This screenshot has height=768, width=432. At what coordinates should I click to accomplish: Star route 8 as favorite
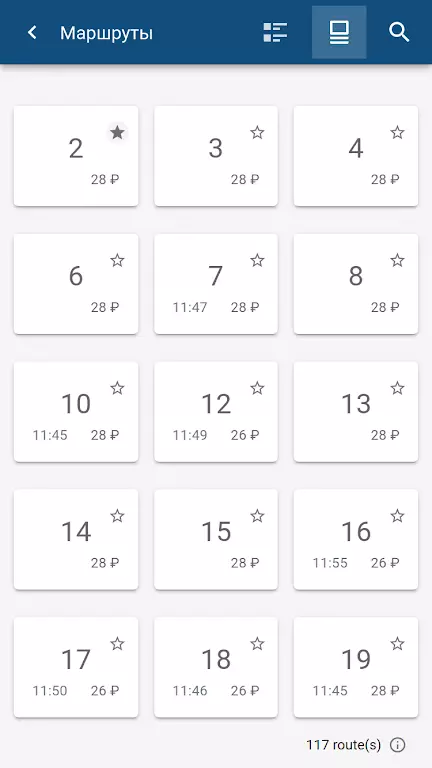tap(397, 261)
